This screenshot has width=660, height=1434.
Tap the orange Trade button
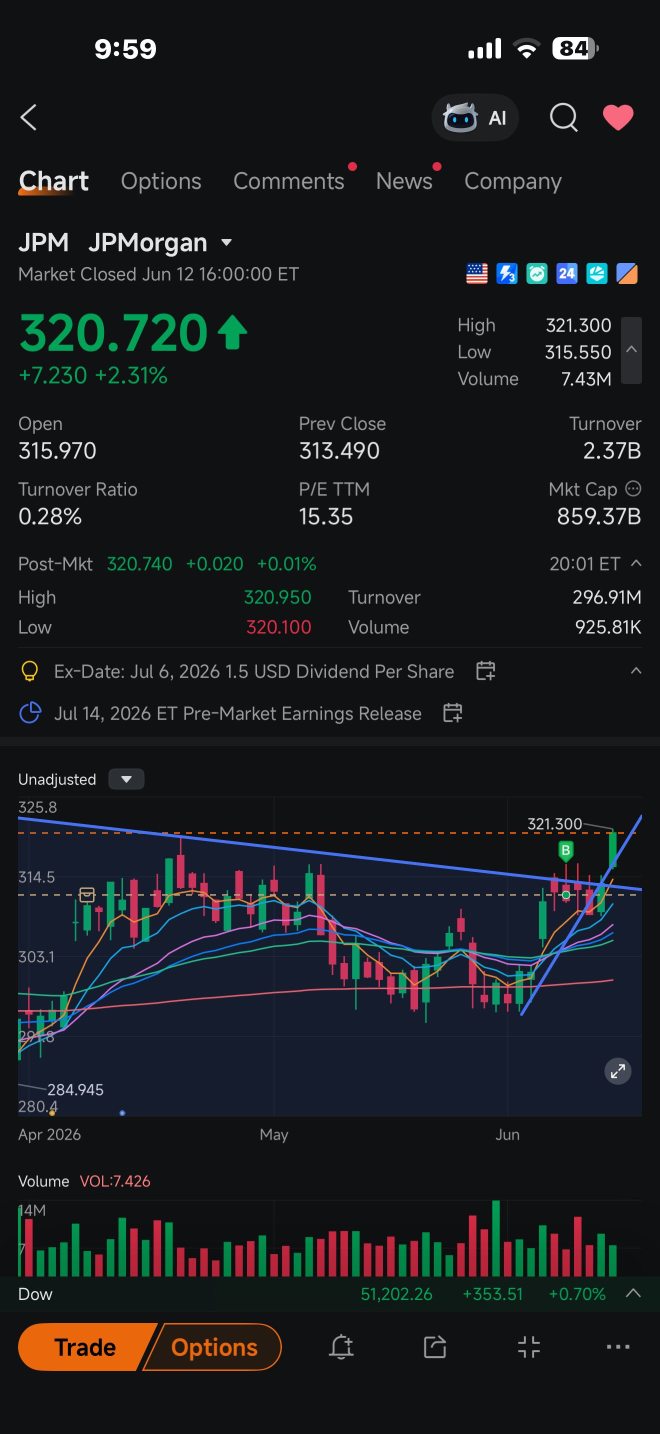click(85, 1347)
